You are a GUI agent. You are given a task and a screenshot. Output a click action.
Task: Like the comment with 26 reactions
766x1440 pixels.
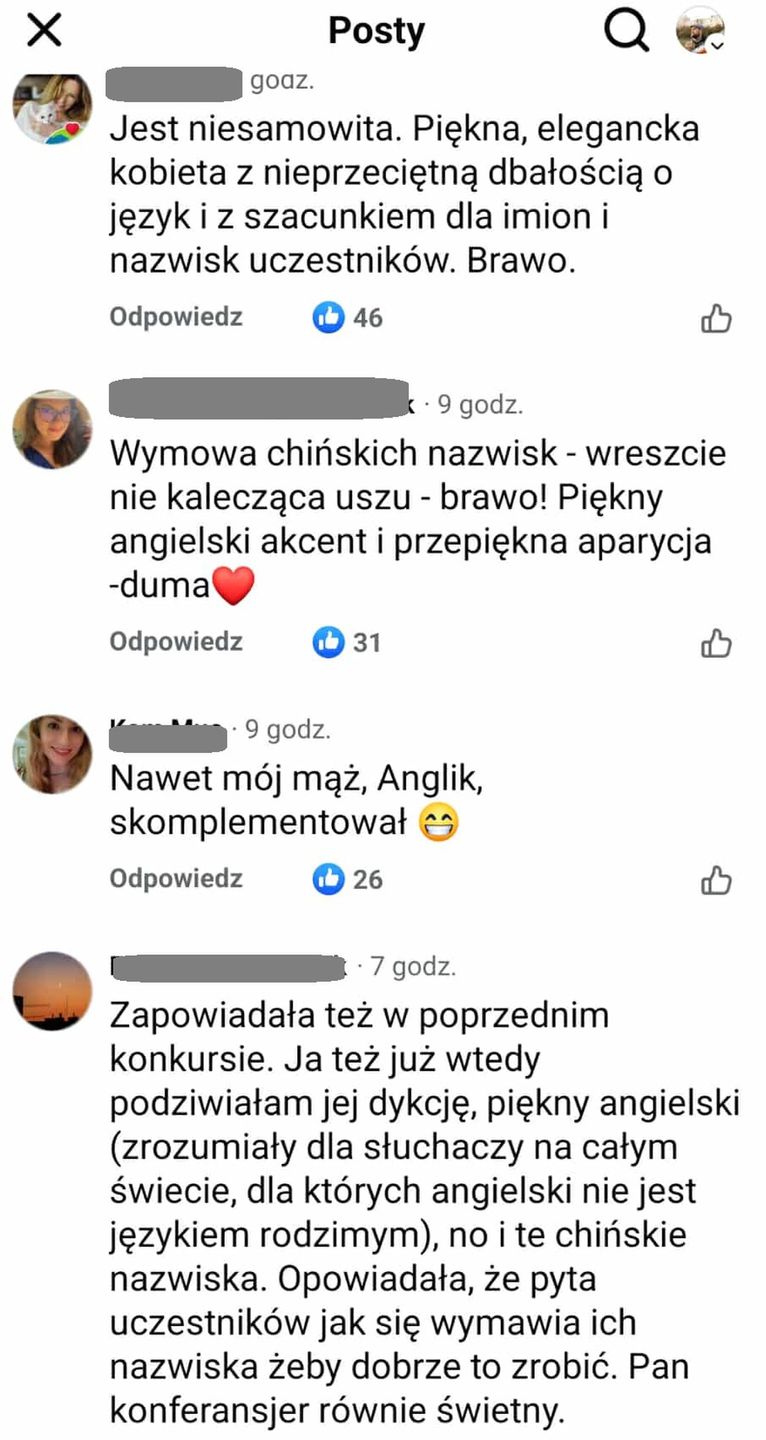[716, 881]
